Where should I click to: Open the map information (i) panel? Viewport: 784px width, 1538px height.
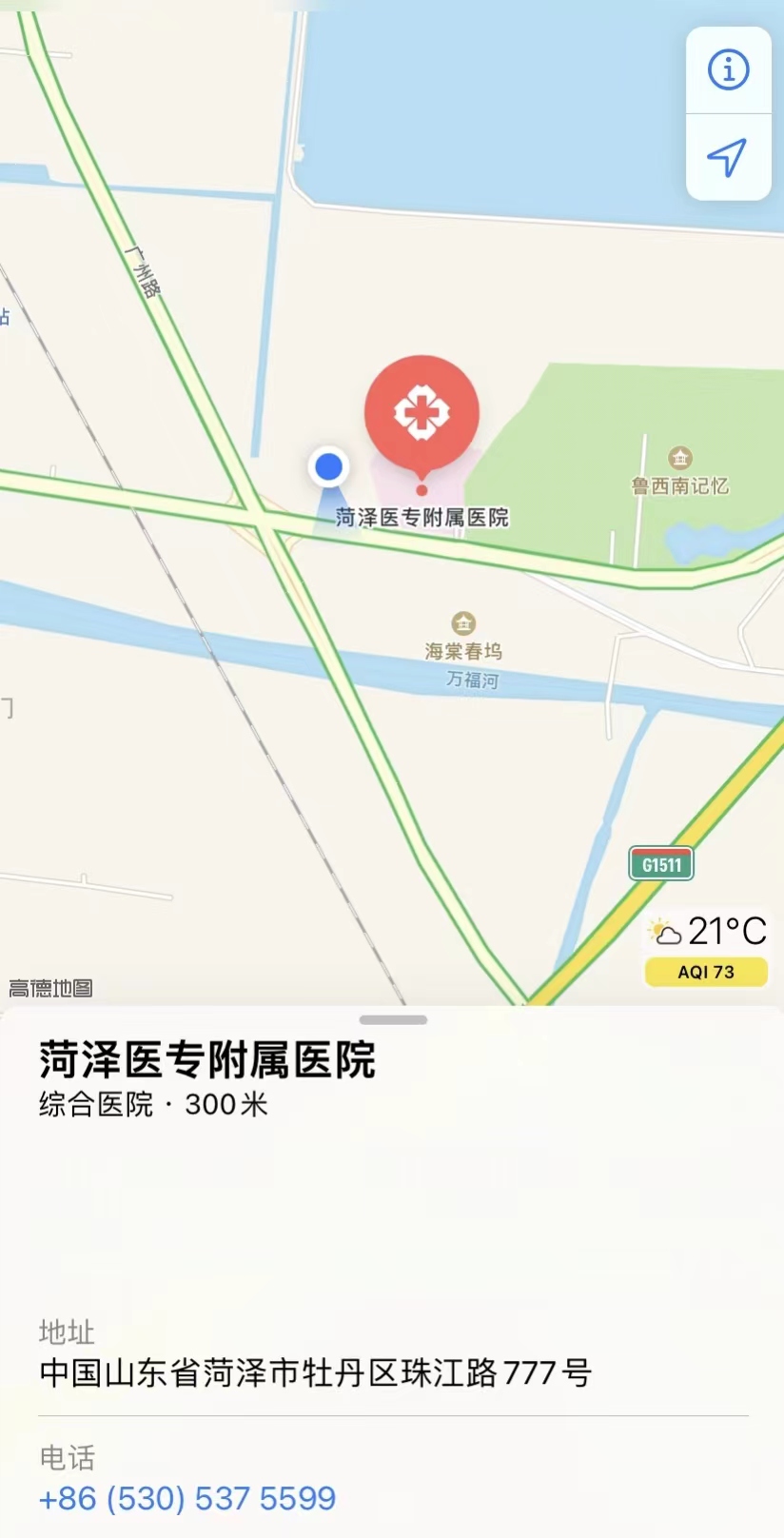(729, 69)
